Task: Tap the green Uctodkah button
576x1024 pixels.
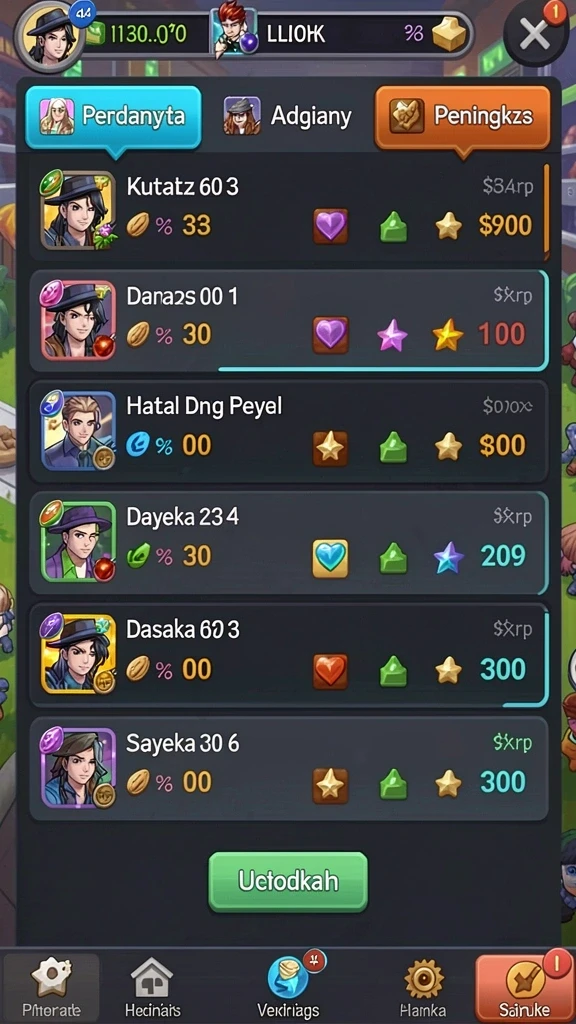Action: (288, 881)
